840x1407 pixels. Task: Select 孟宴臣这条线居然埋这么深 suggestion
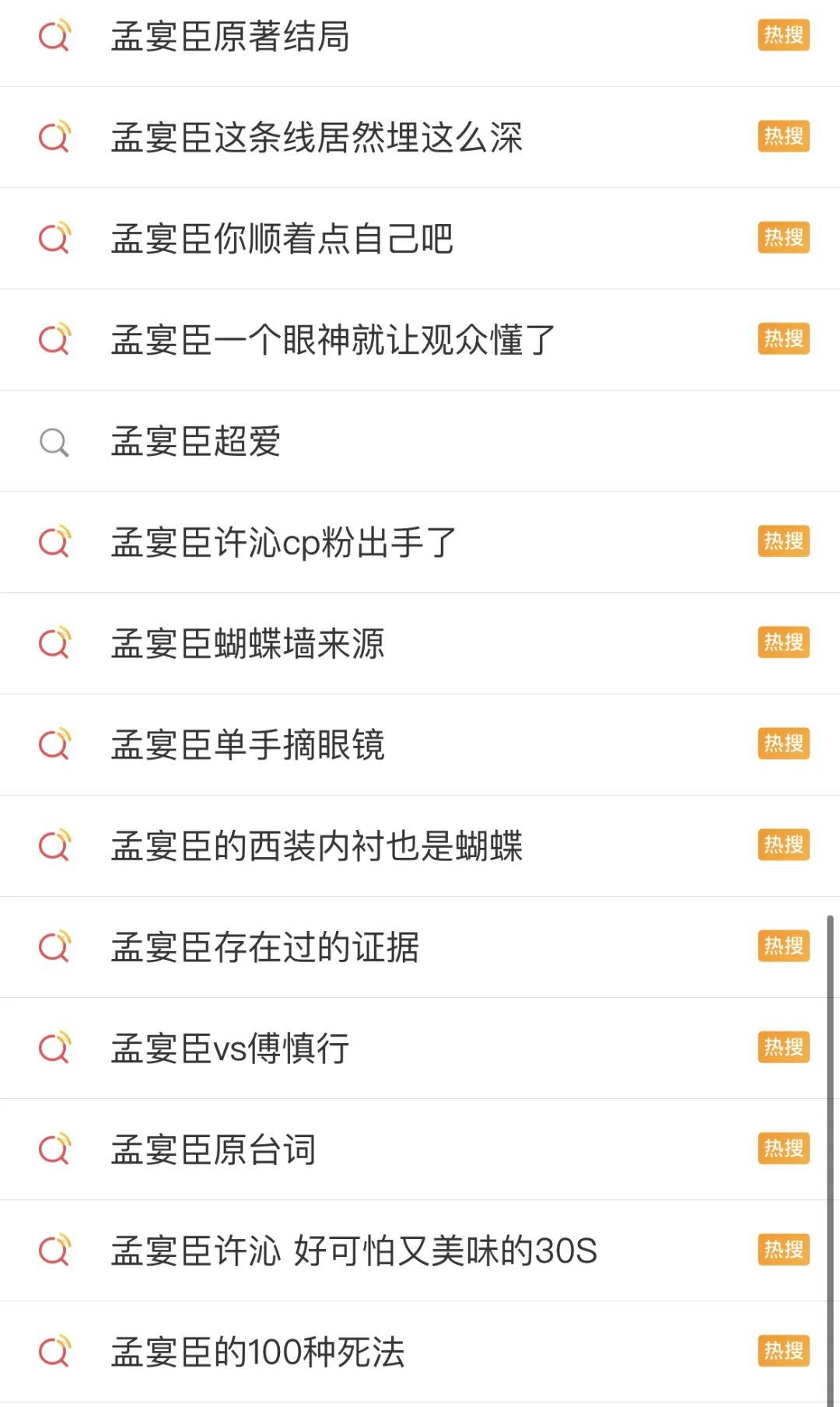click(317, 138)
